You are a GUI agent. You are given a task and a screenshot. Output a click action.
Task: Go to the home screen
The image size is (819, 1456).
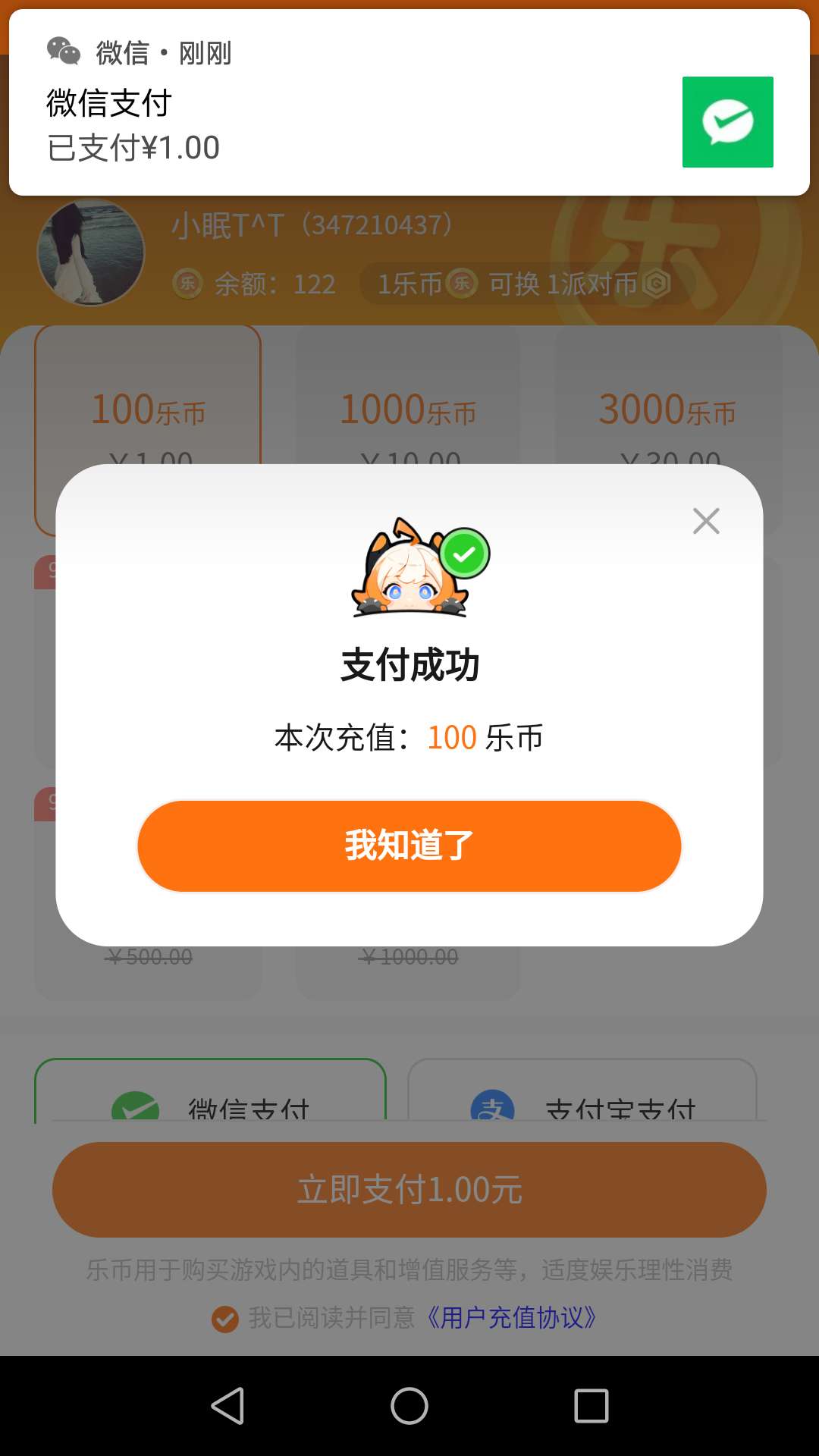click(x=409, y=1406)
